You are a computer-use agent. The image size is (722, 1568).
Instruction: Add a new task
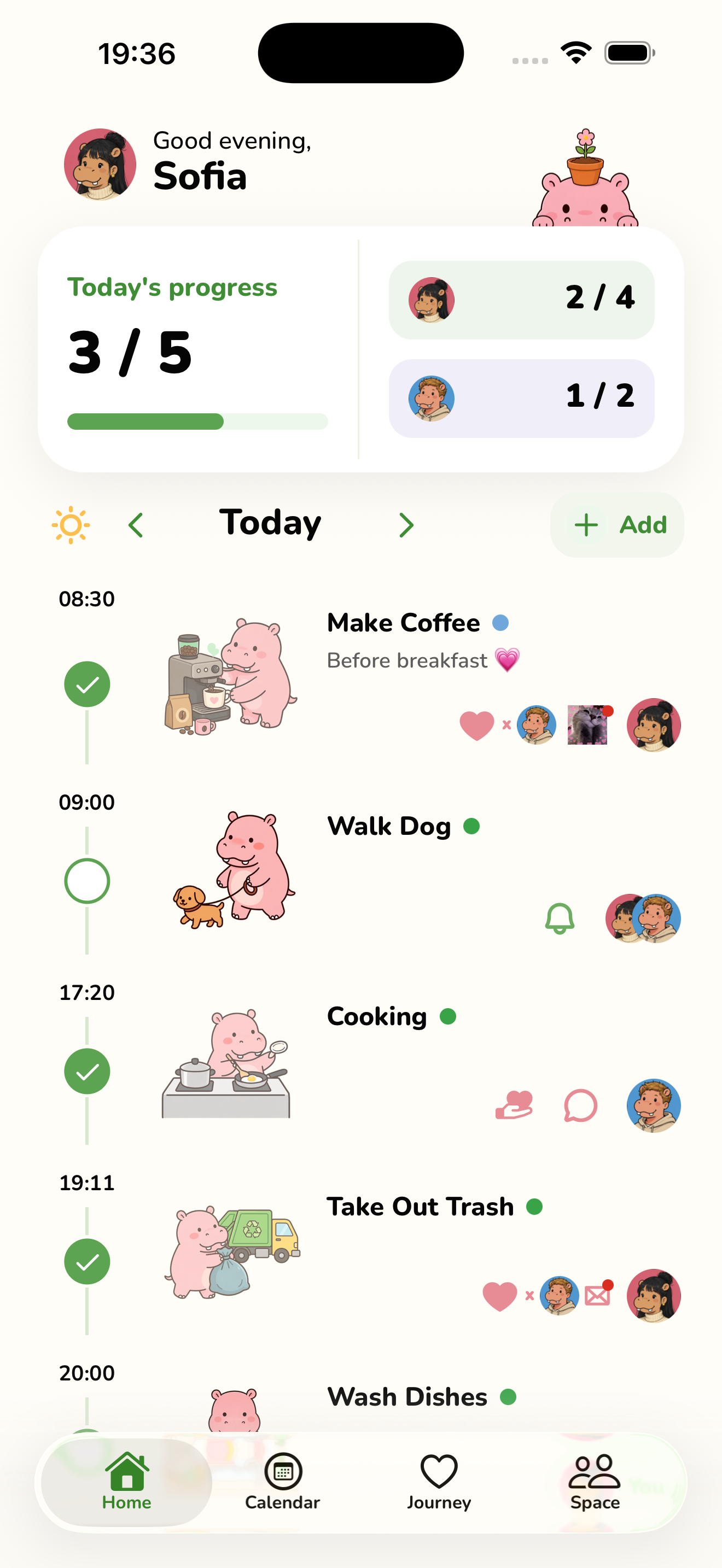[x=616, y=525]
